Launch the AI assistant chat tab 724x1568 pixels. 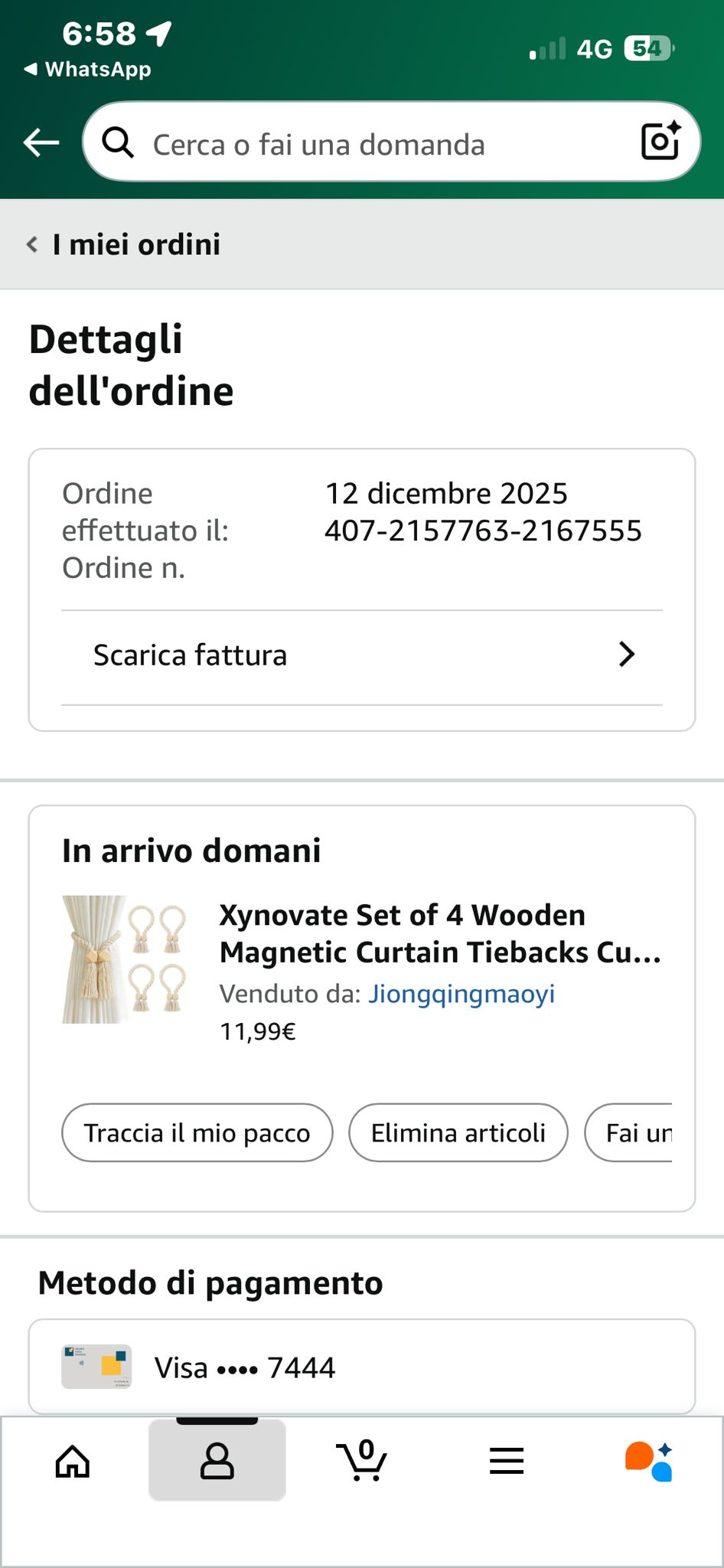649,1461
